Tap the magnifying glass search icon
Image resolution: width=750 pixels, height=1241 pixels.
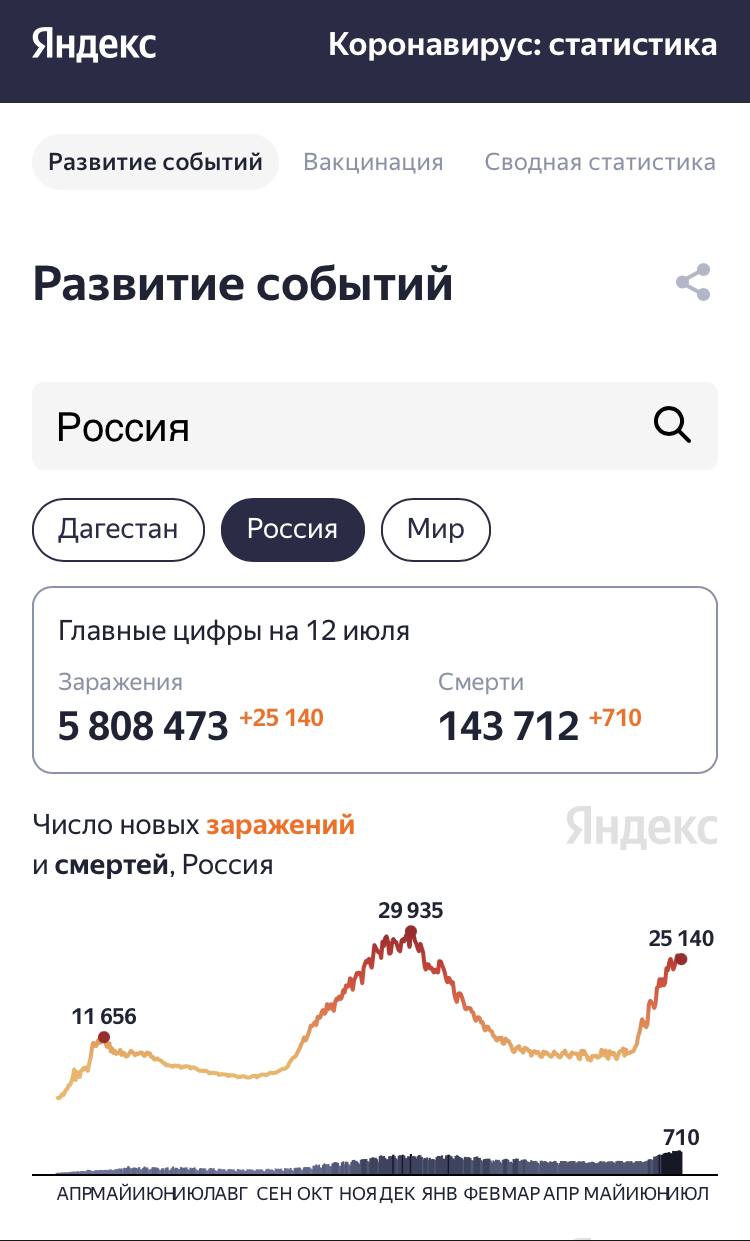point(672,426)
